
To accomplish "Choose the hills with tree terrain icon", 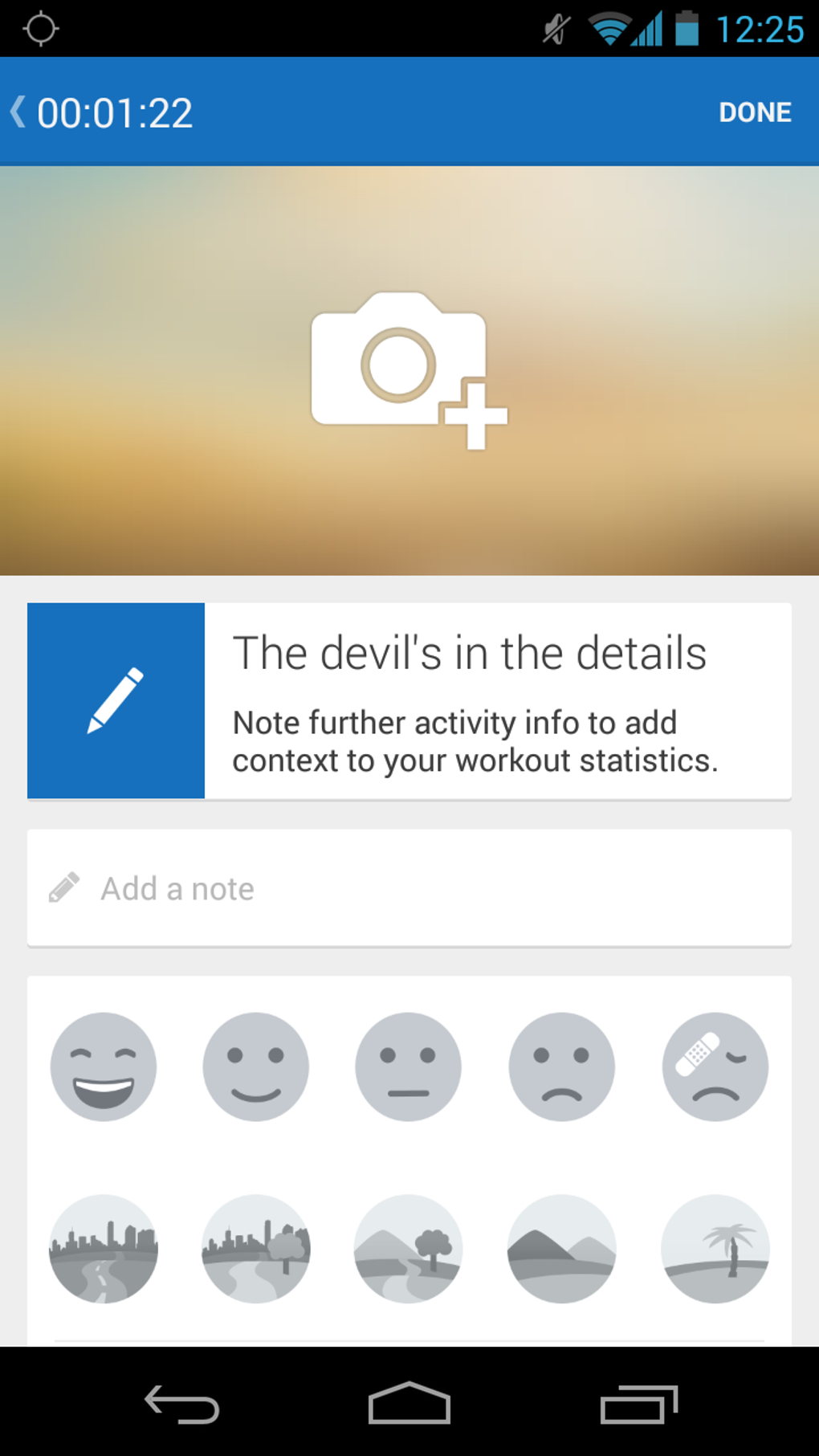I will tap(409, 1249).
